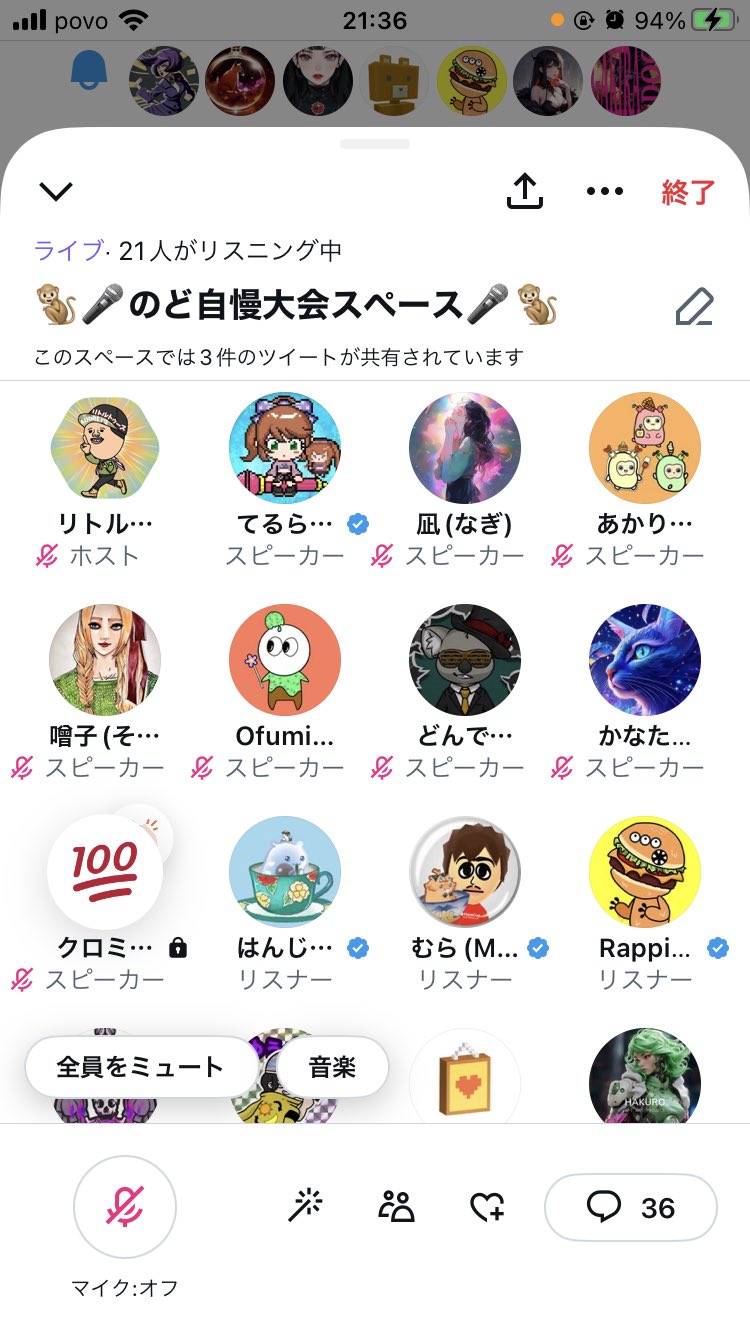This screenshot has height=1334, width=750.
Task: Share this Space
Action: (x=525, y=191)
